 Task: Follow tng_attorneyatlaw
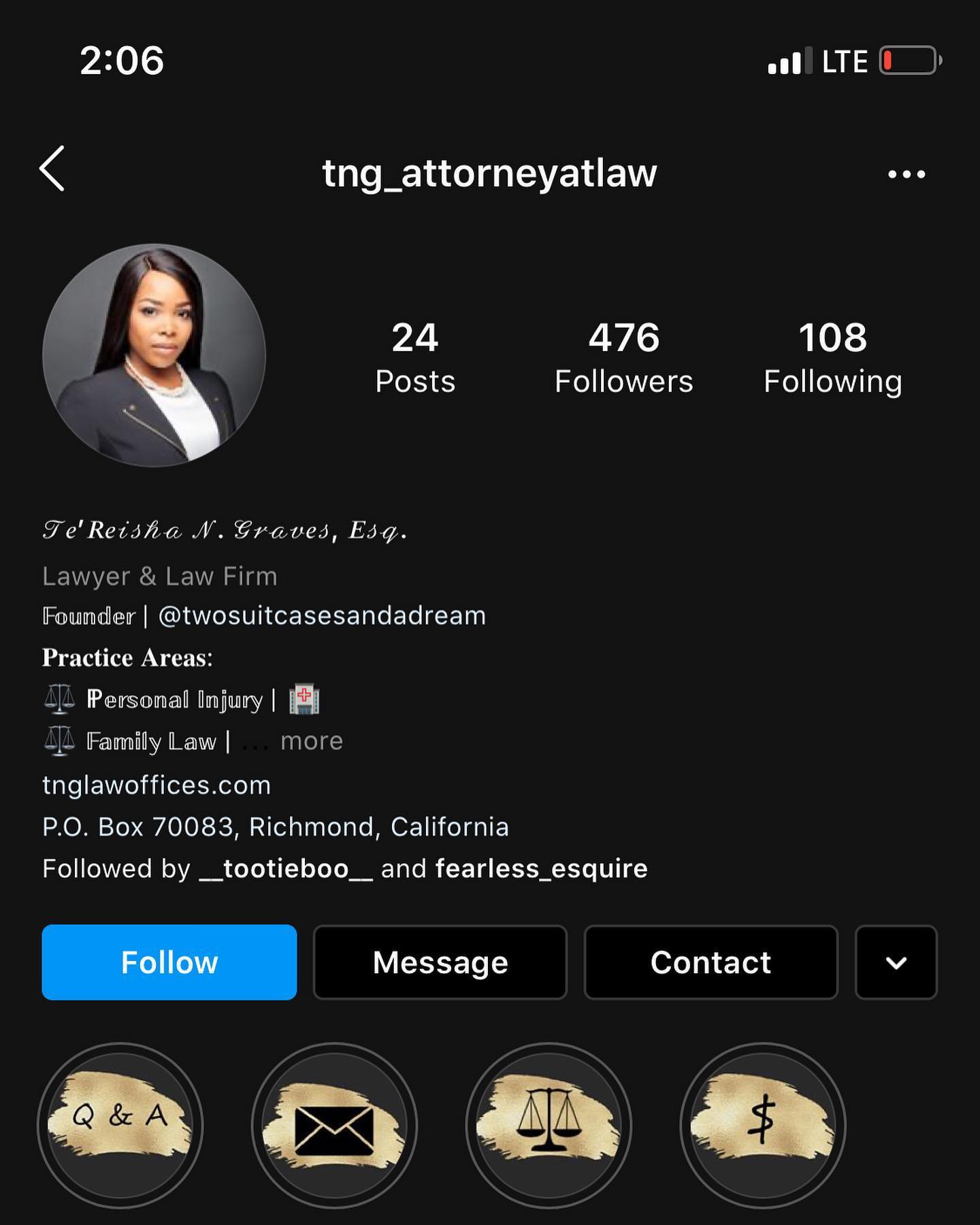click(x=169, y=962)
